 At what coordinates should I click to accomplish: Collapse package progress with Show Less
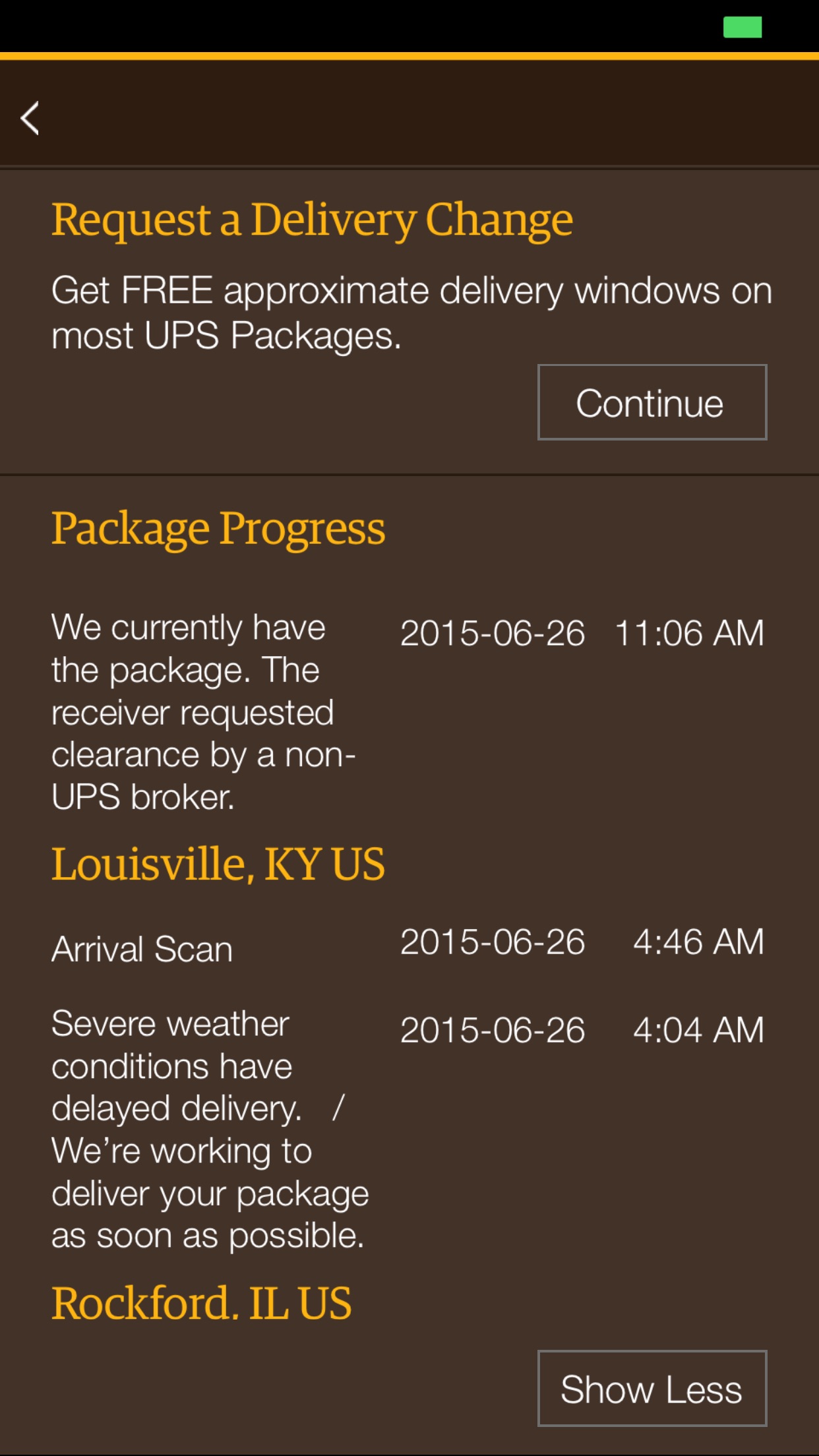pos(652,1388)
